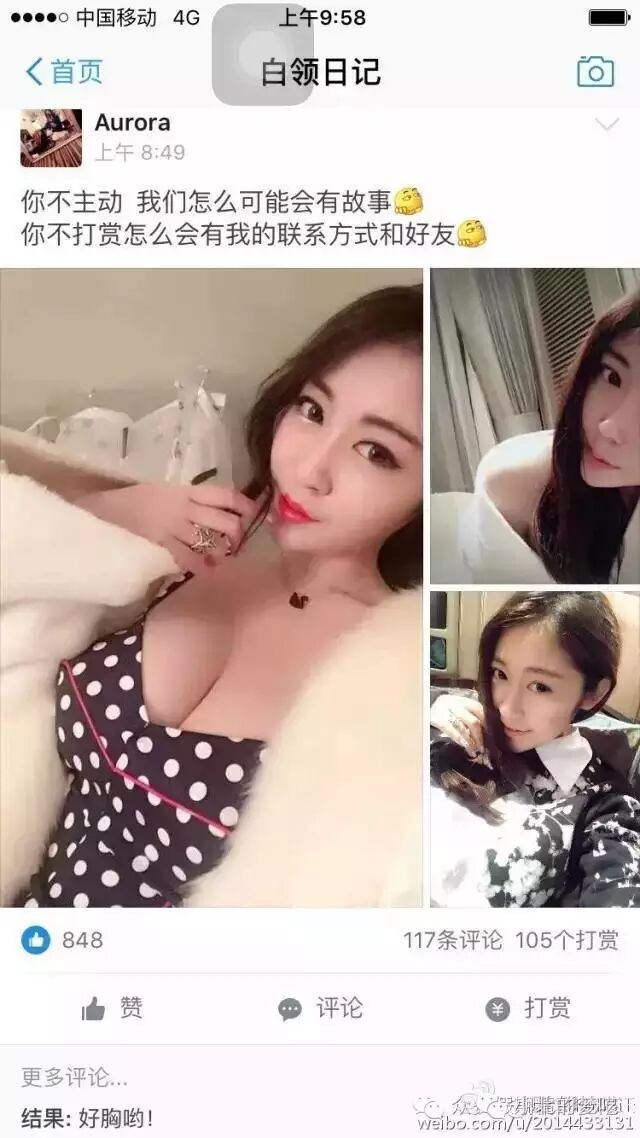Like the post with 赞
This screenshot has width=640, height=1138.
(x=112, y=1008)
